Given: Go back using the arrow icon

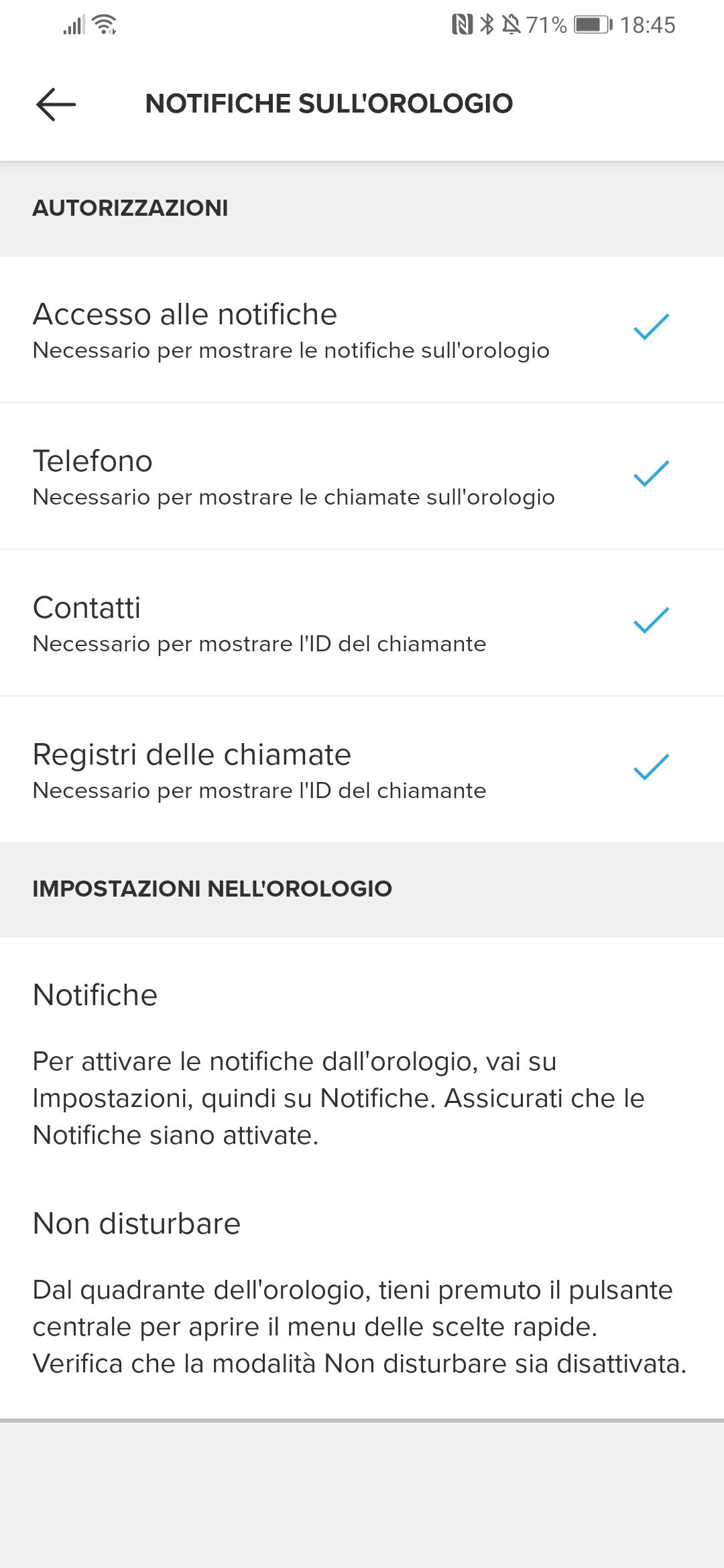Looking at the screenshot, I should [x=56, y=105].
